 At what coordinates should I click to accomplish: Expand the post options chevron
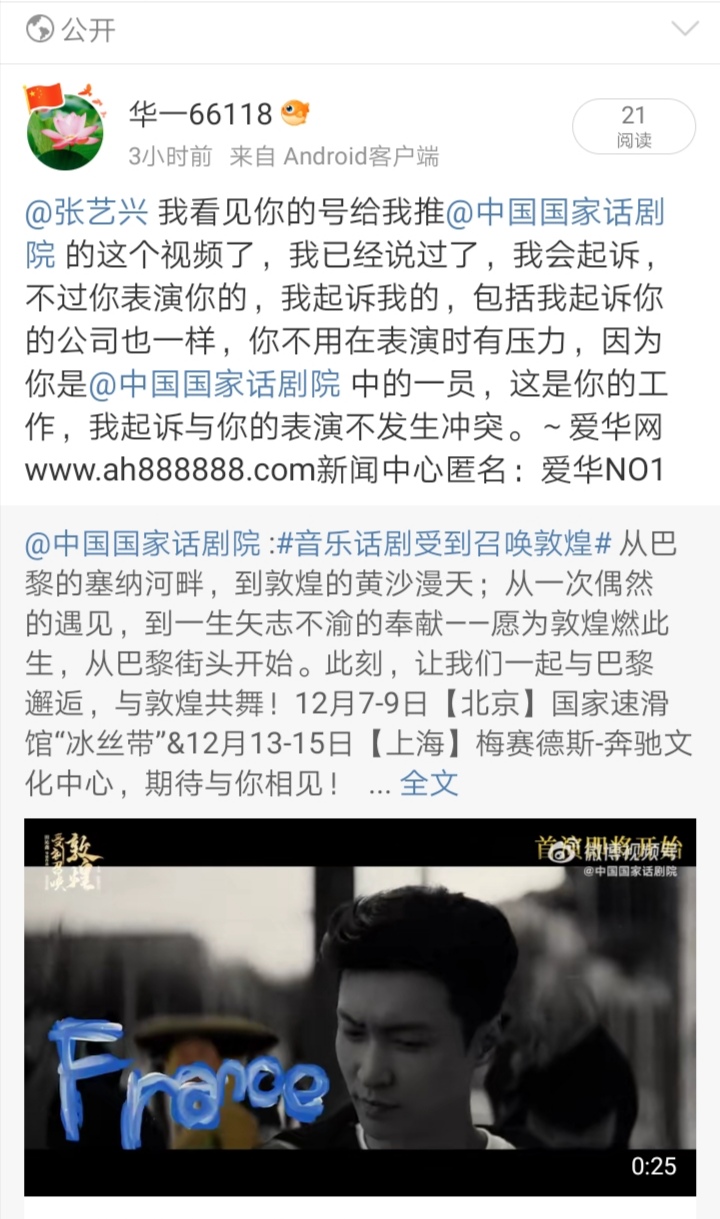tap(685, 29)
